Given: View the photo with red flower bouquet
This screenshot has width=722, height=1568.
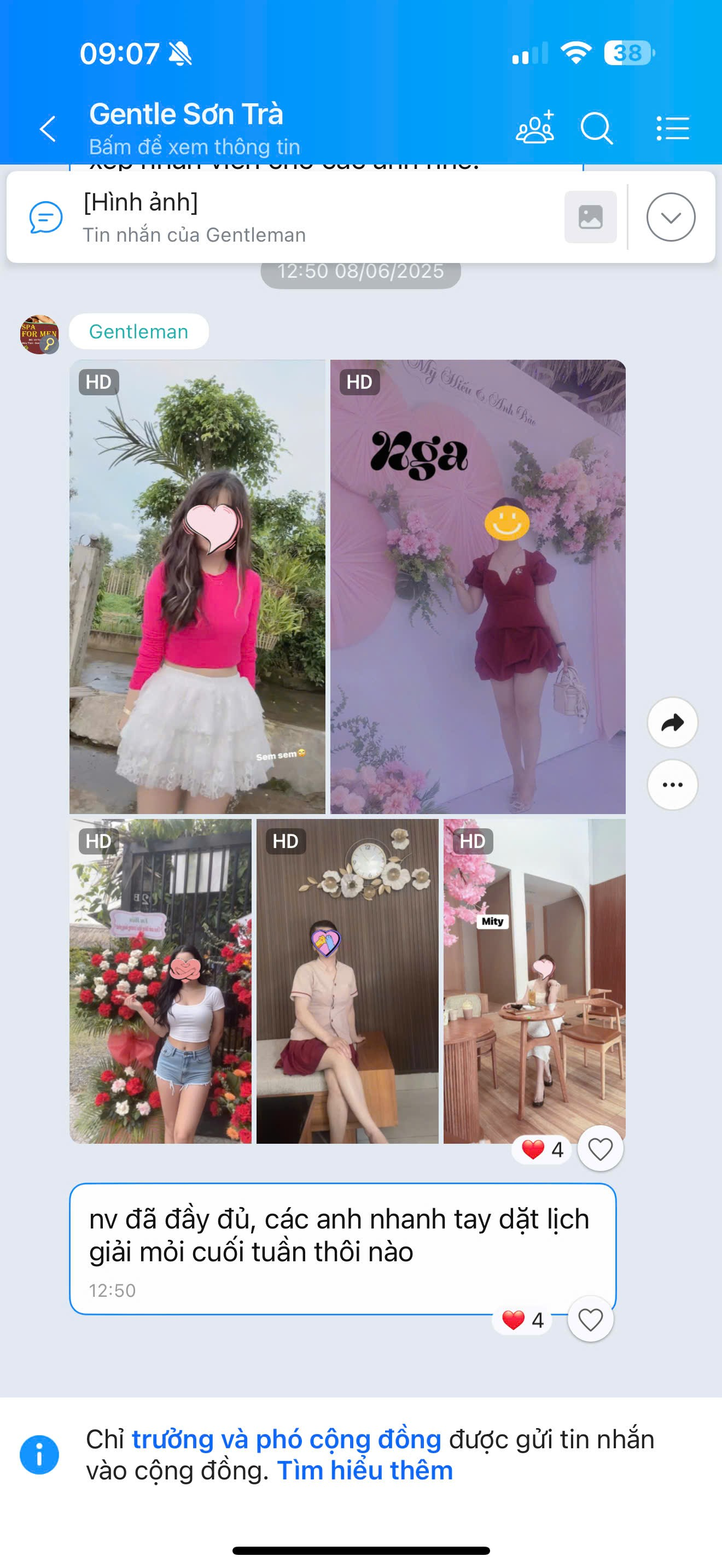Looking at the screenshot, I should (160, 981).
